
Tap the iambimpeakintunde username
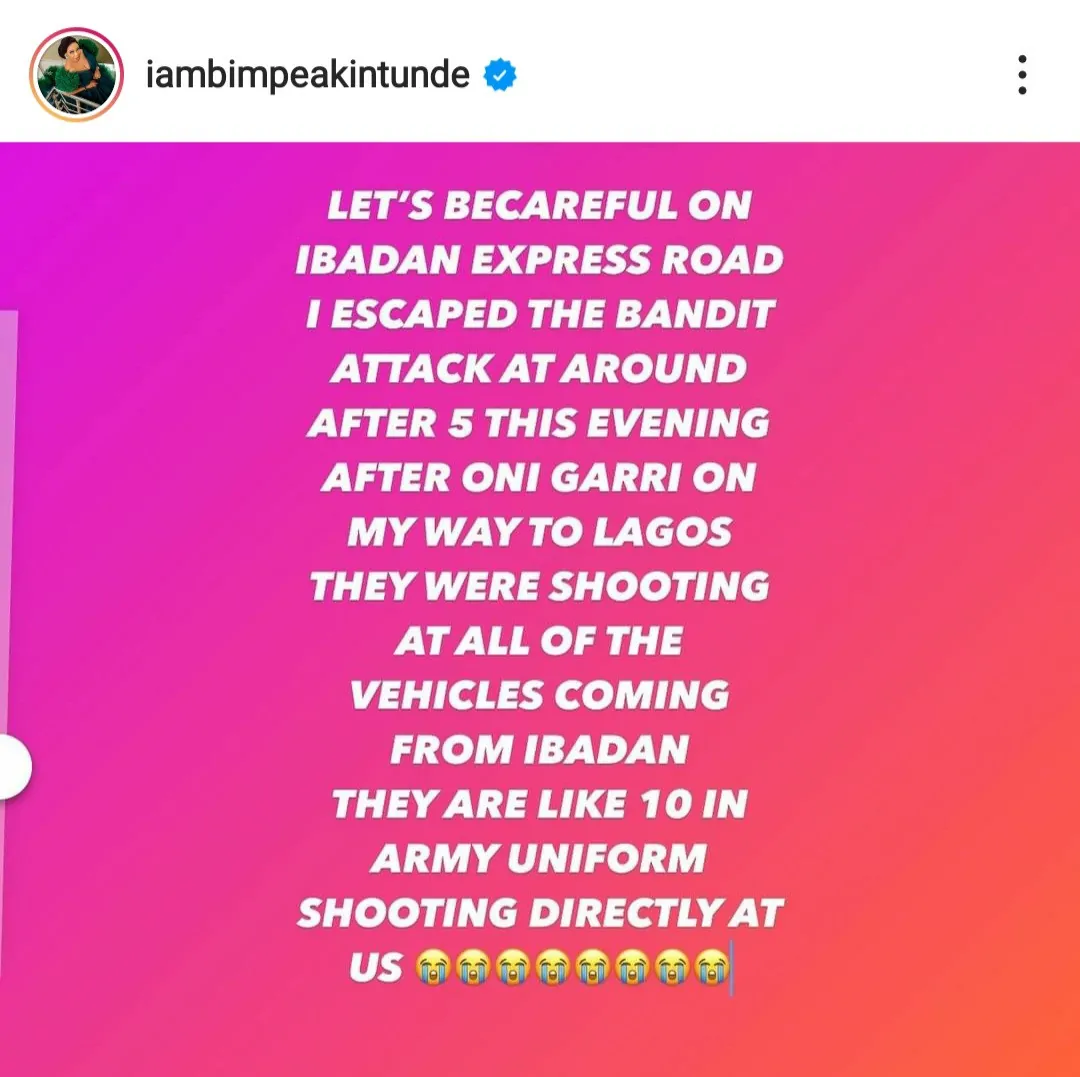308,75
